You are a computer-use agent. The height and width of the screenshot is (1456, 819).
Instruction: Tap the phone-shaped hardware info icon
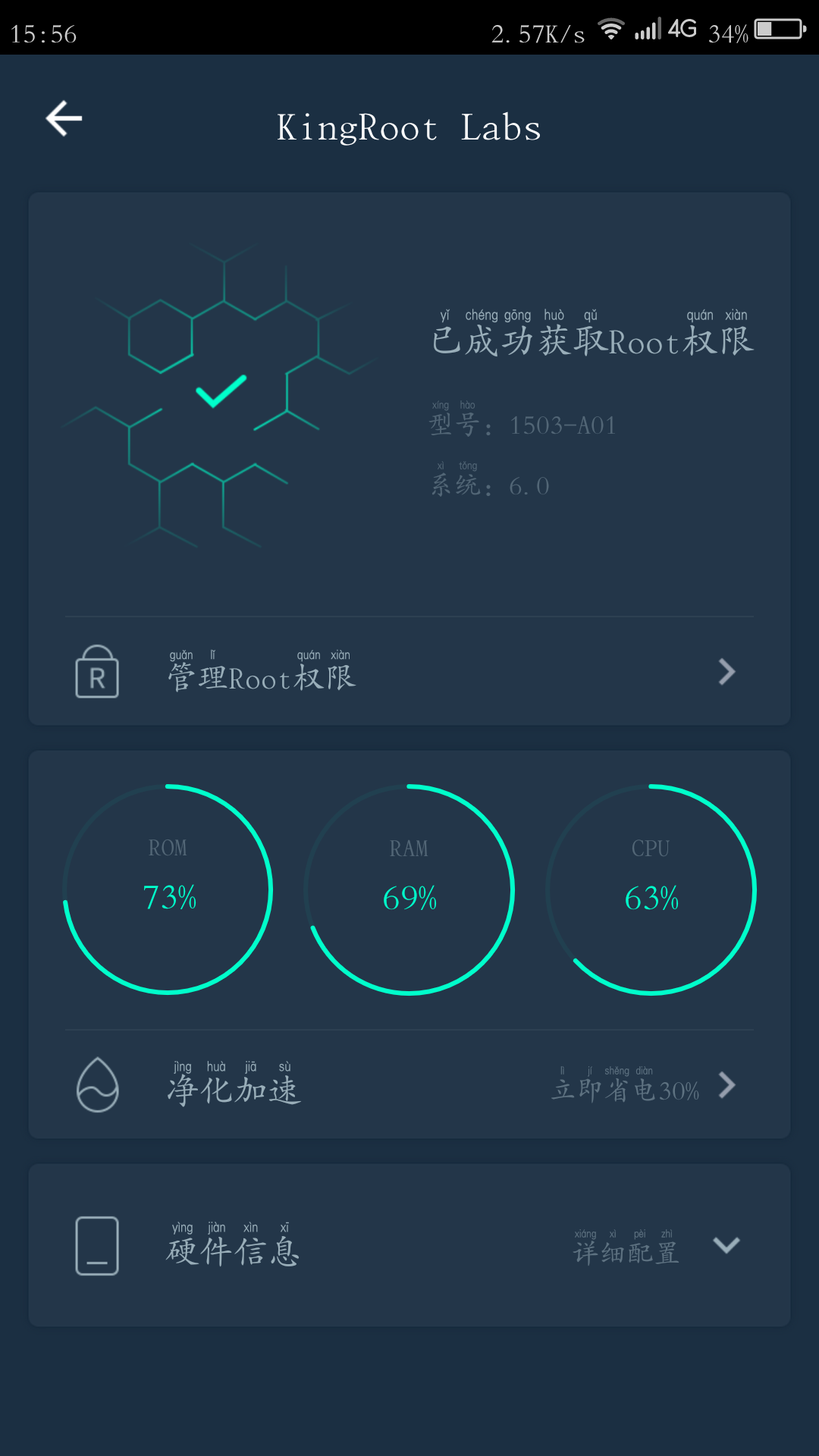click(97, 1244)
